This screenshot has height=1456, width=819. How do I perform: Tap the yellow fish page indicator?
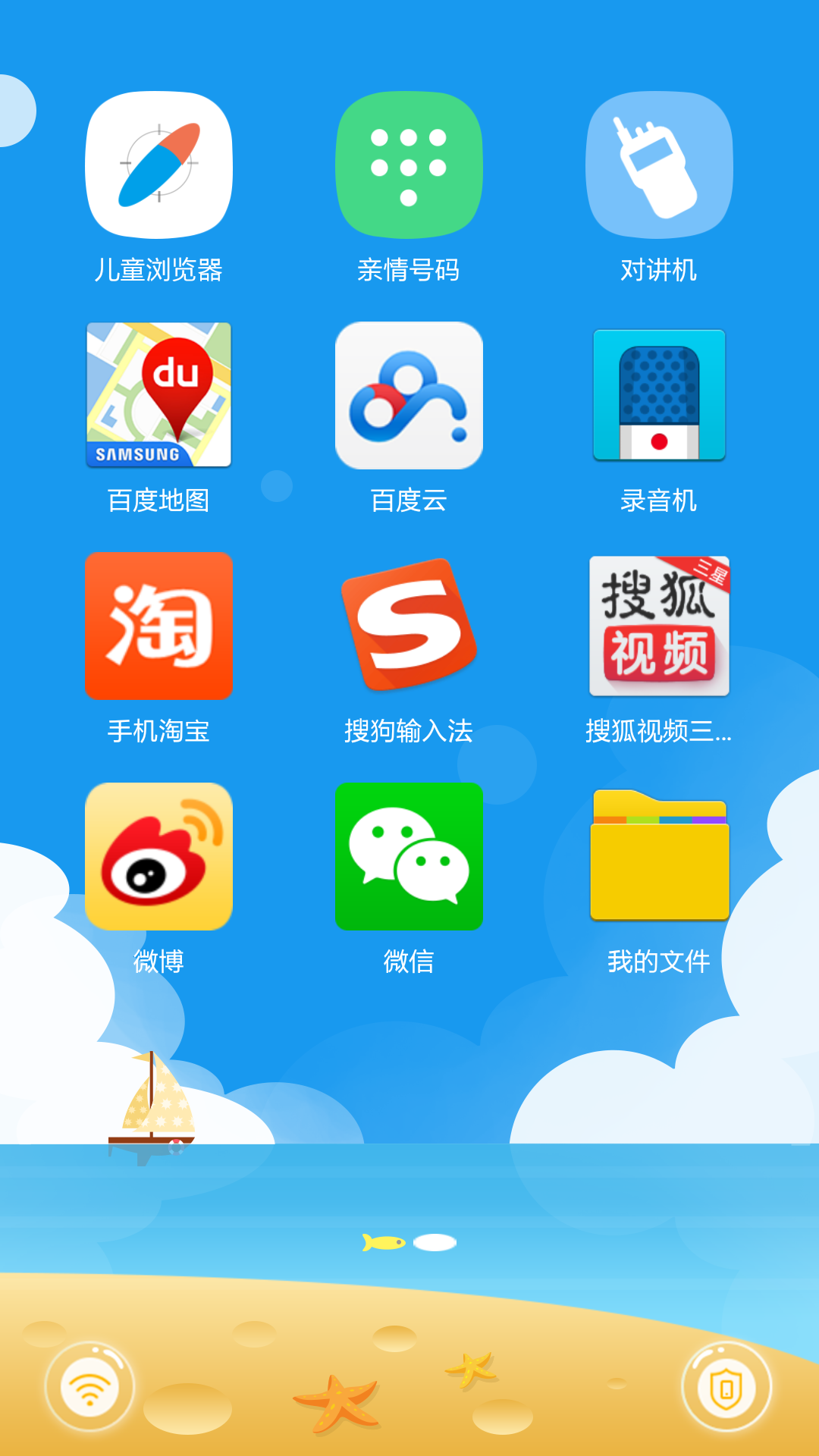(384, 1243)
